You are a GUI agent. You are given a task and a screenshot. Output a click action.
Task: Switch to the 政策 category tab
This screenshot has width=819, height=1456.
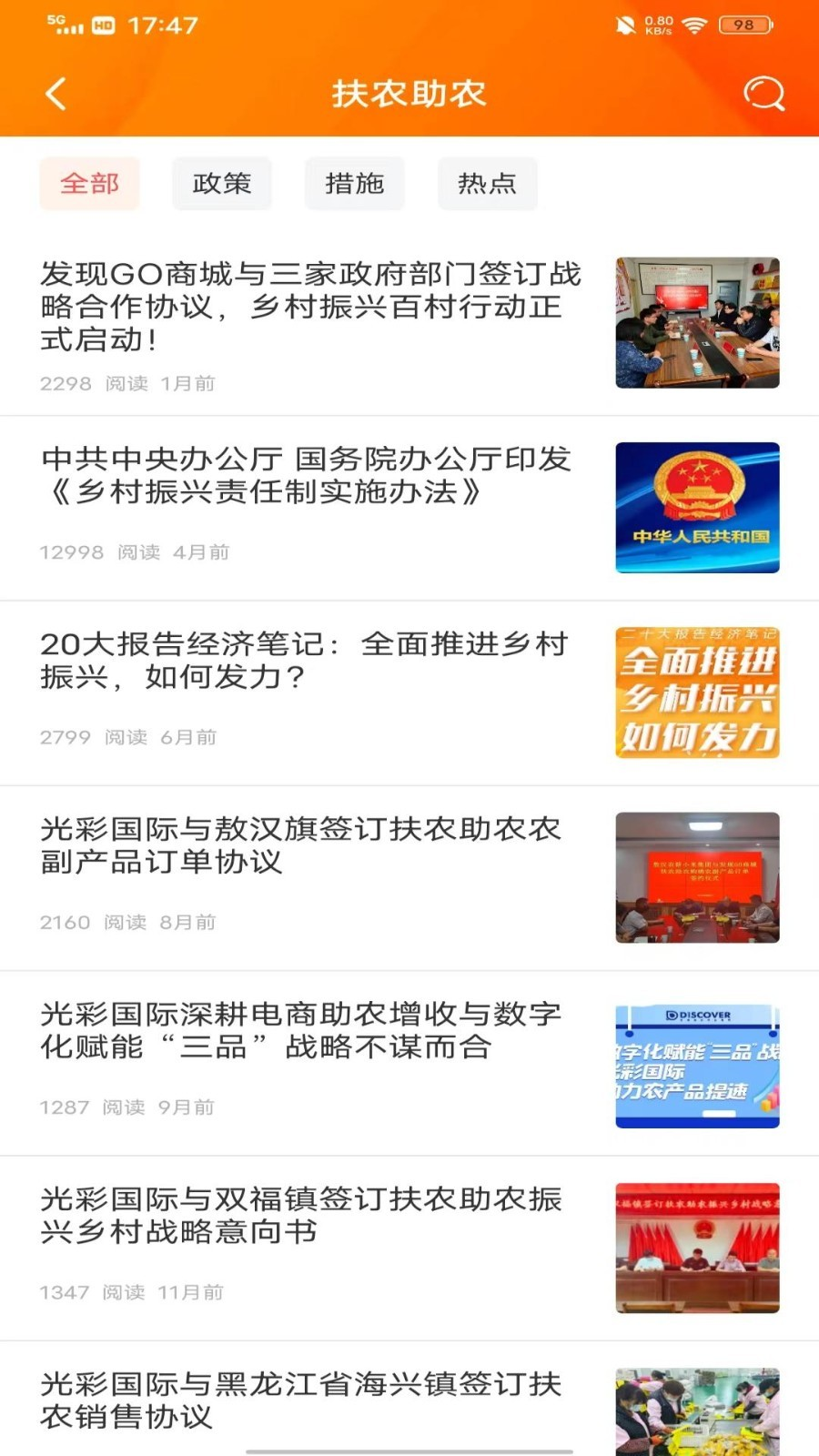pos(222,183)
